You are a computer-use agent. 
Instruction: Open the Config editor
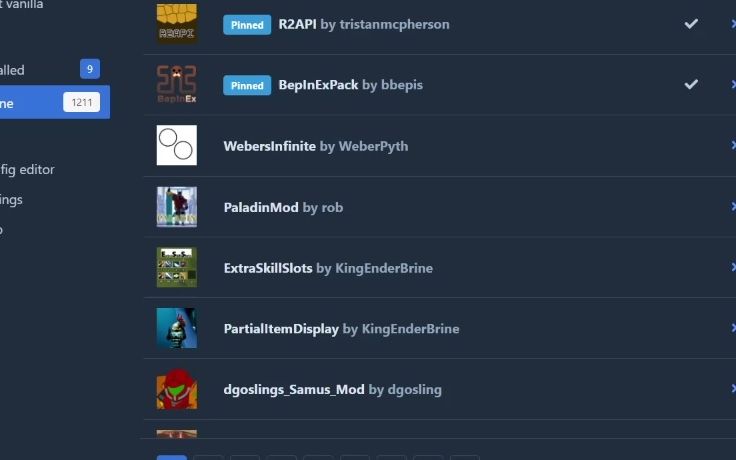[30, 169]
